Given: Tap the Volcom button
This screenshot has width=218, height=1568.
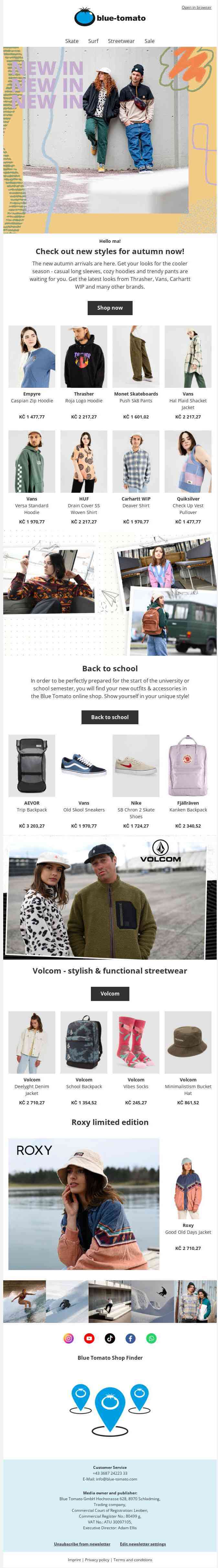Looking at the screenshot, I should pos(110,993).
